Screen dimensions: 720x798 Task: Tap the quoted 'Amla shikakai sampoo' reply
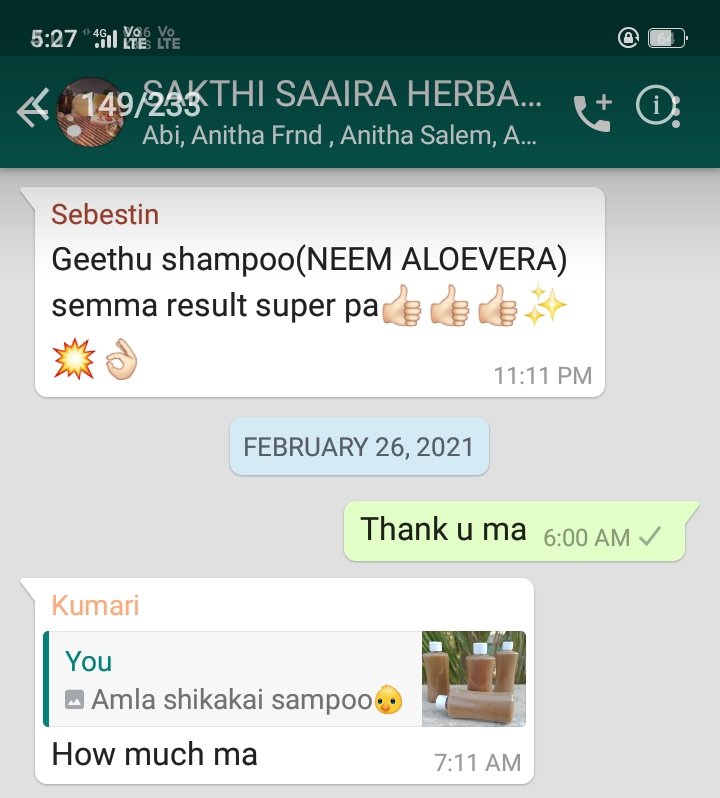coord(240,678)
